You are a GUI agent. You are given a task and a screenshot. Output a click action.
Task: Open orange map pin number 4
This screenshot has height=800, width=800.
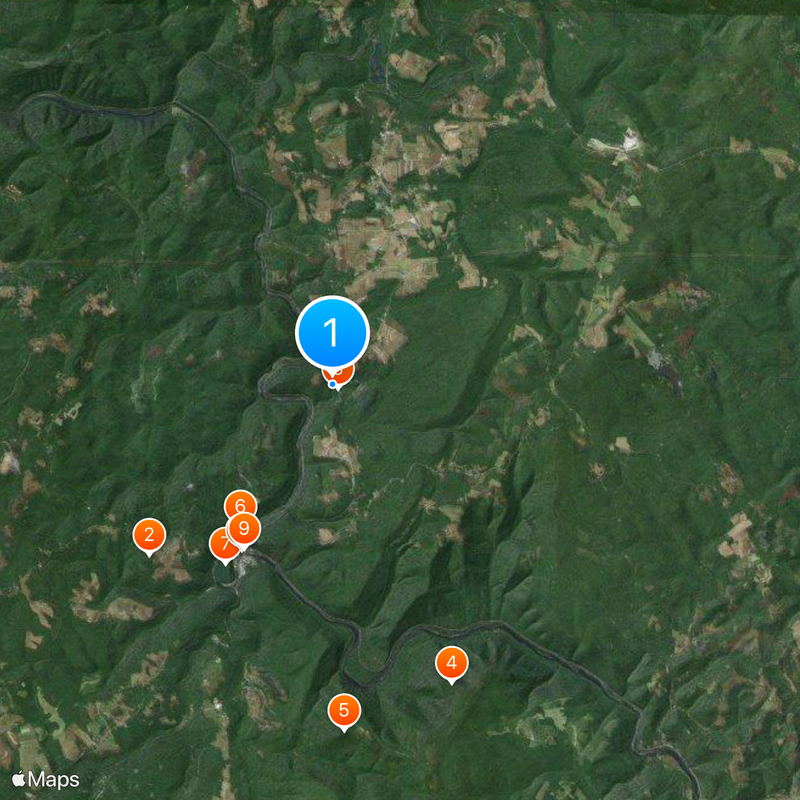pyautogui.click(x=451, y=662)
